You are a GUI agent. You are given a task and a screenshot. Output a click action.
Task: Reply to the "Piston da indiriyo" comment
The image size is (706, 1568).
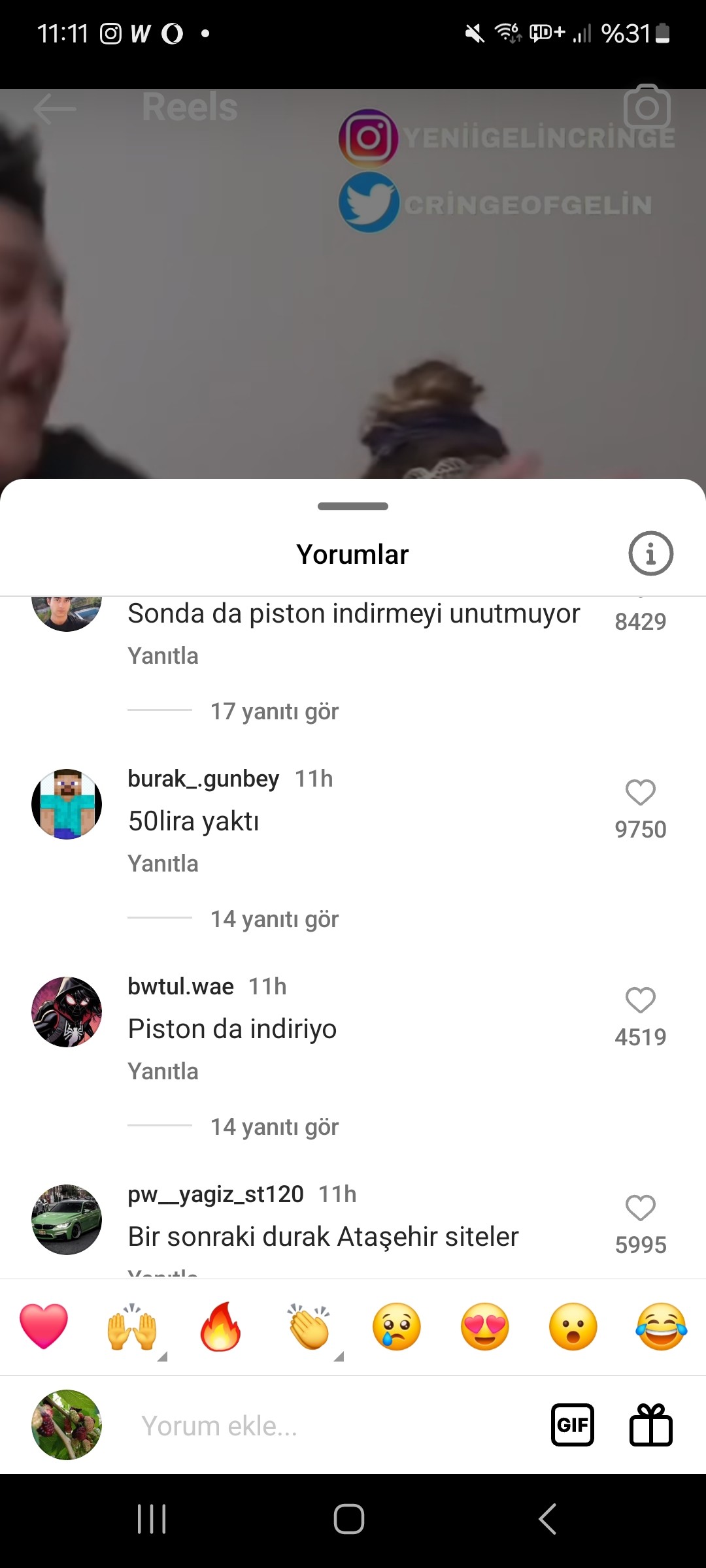click(x=163, y=1071)
